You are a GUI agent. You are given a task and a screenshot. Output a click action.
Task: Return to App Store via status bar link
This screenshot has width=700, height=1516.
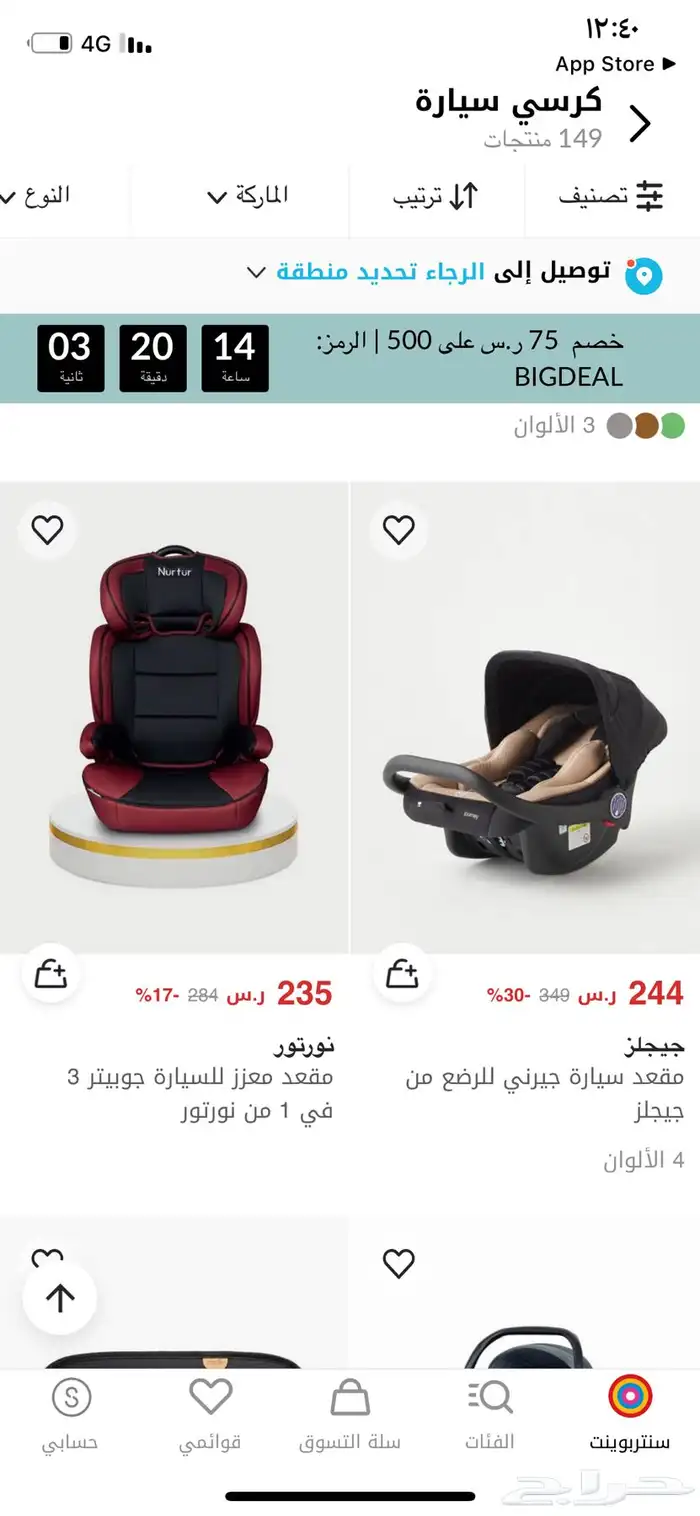click(x=615, y=65)
